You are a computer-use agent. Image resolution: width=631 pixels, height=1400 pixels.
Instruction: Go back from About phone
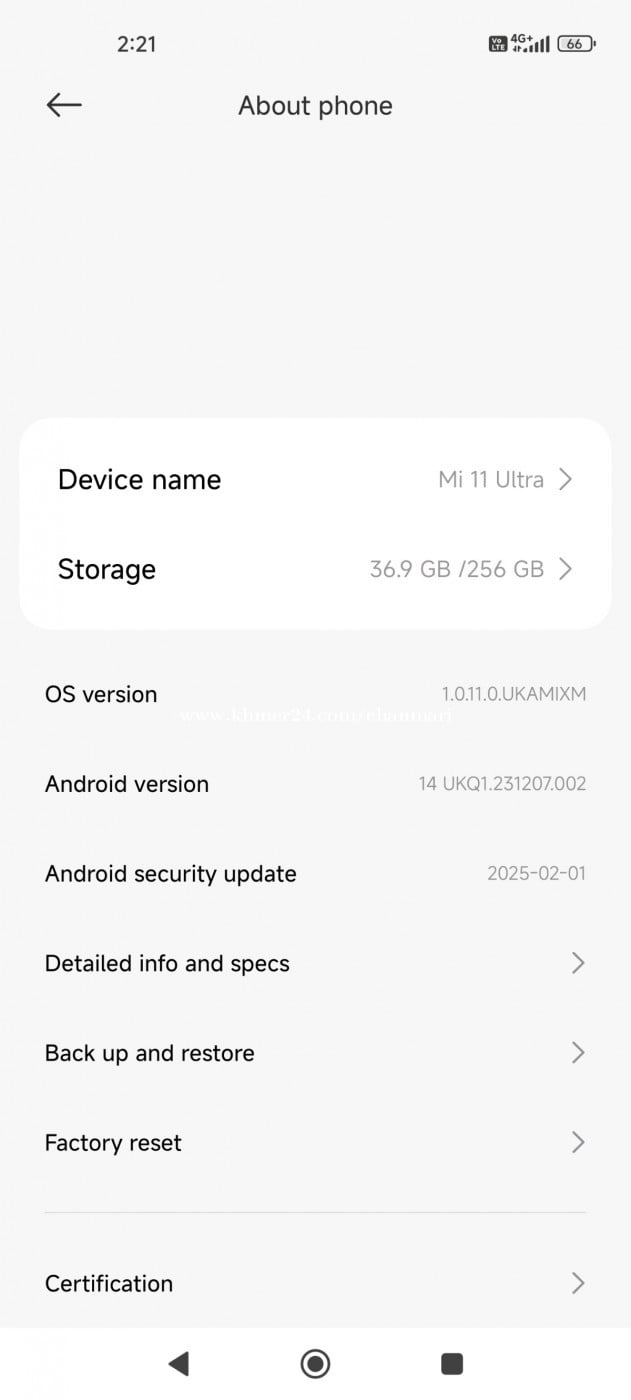coord(64,105)
